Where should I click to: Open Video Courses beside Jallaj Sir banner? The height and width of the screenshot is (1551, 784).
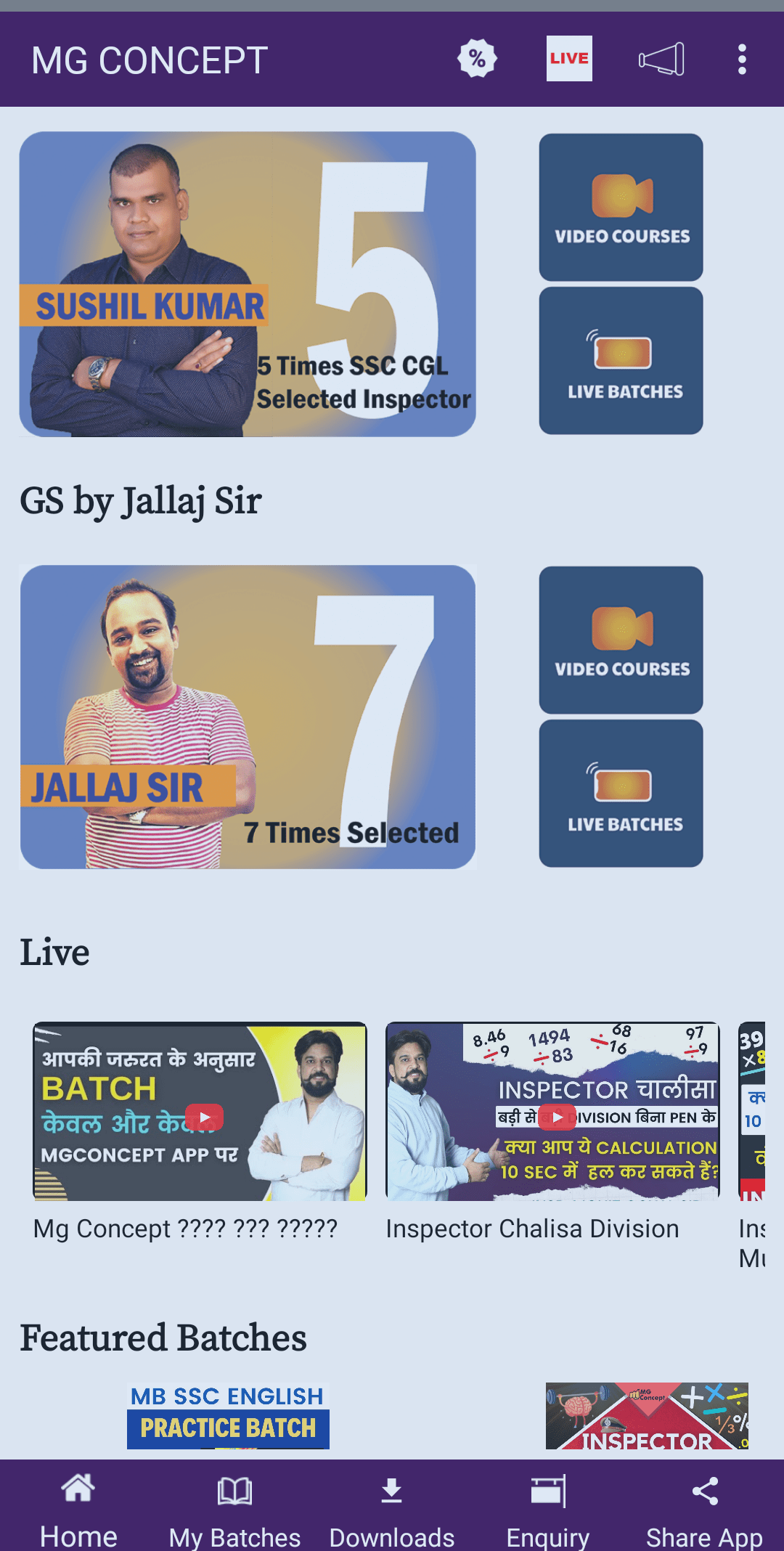pyautogui.click(x=621, y=640)
